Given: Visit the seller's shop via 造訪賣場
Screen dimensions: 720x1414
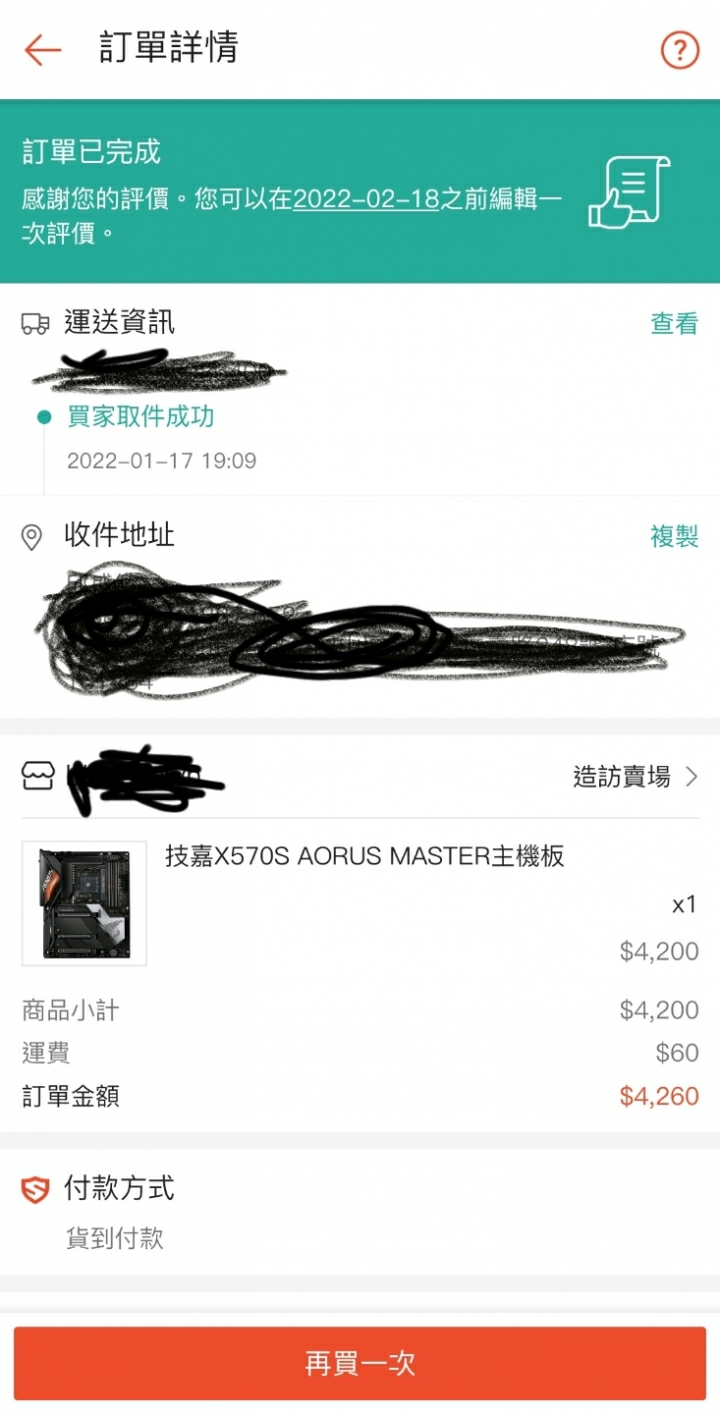Looking at the screenshot, I should pos(634,777).
